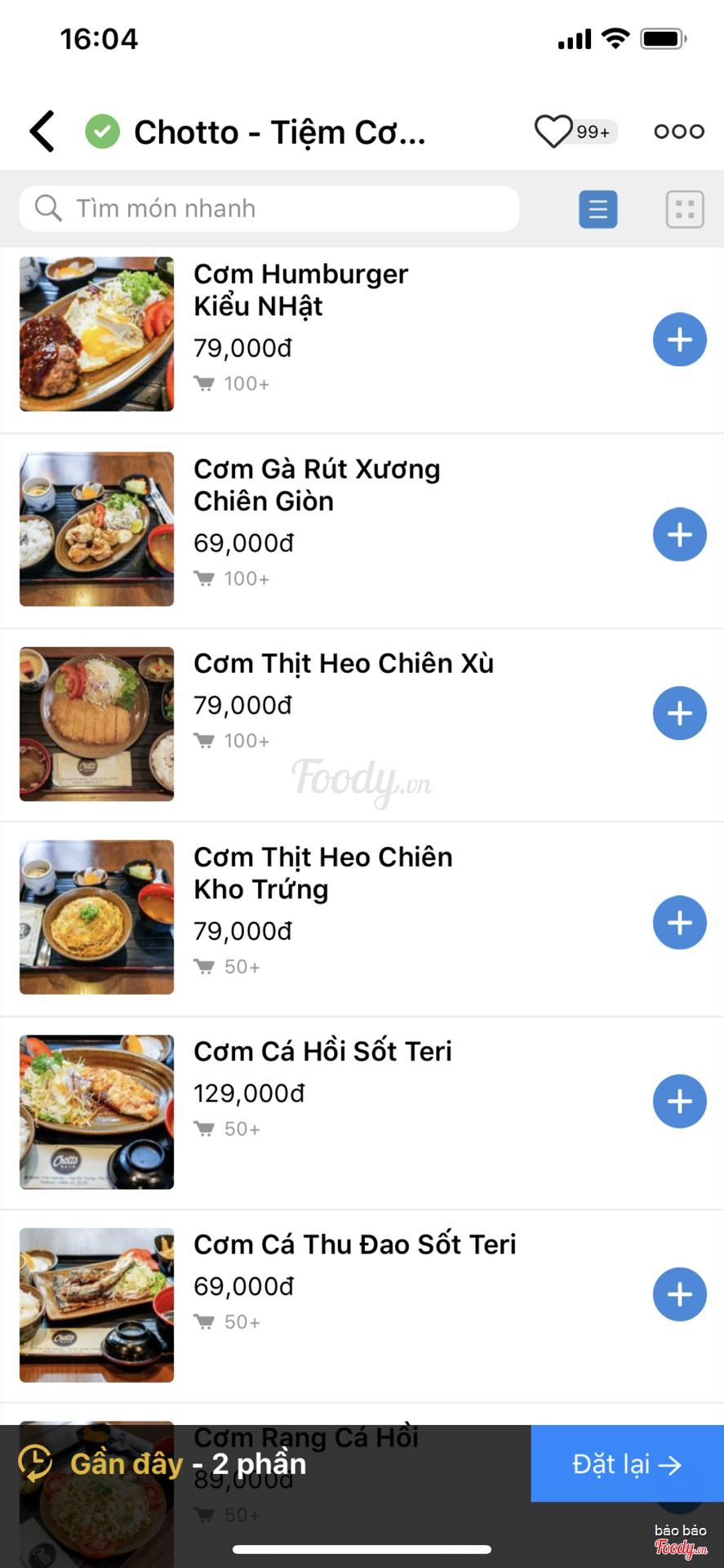View the Cơm Gà Rút Xương Chiên Giòn photo
The height and width of the screenshot is (1568, 724).
pos(97,529)
